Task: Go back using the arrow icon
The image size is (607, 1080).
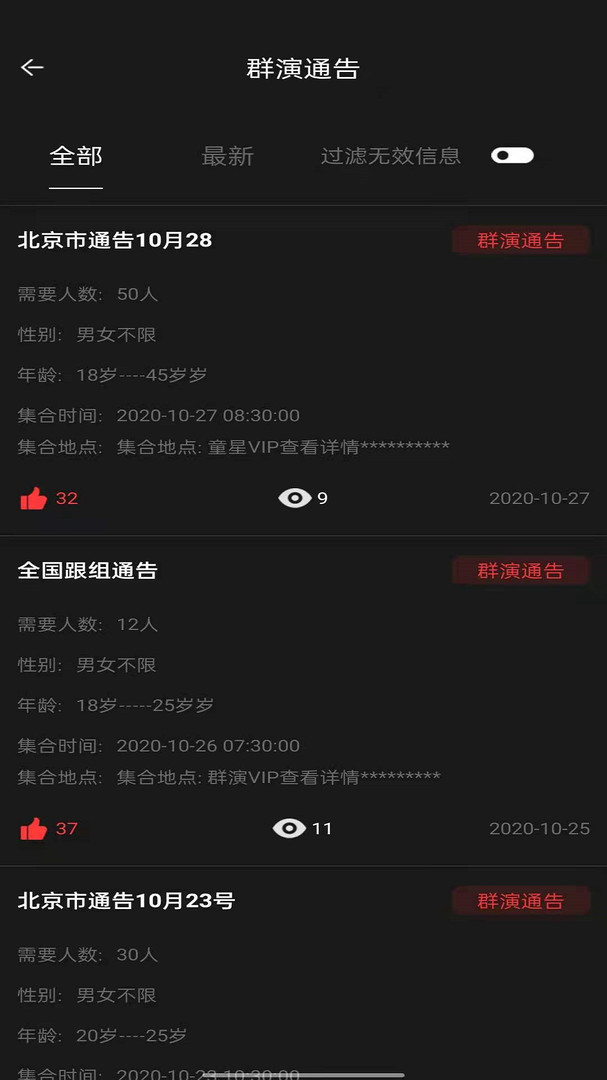Action: click(32, 67)
